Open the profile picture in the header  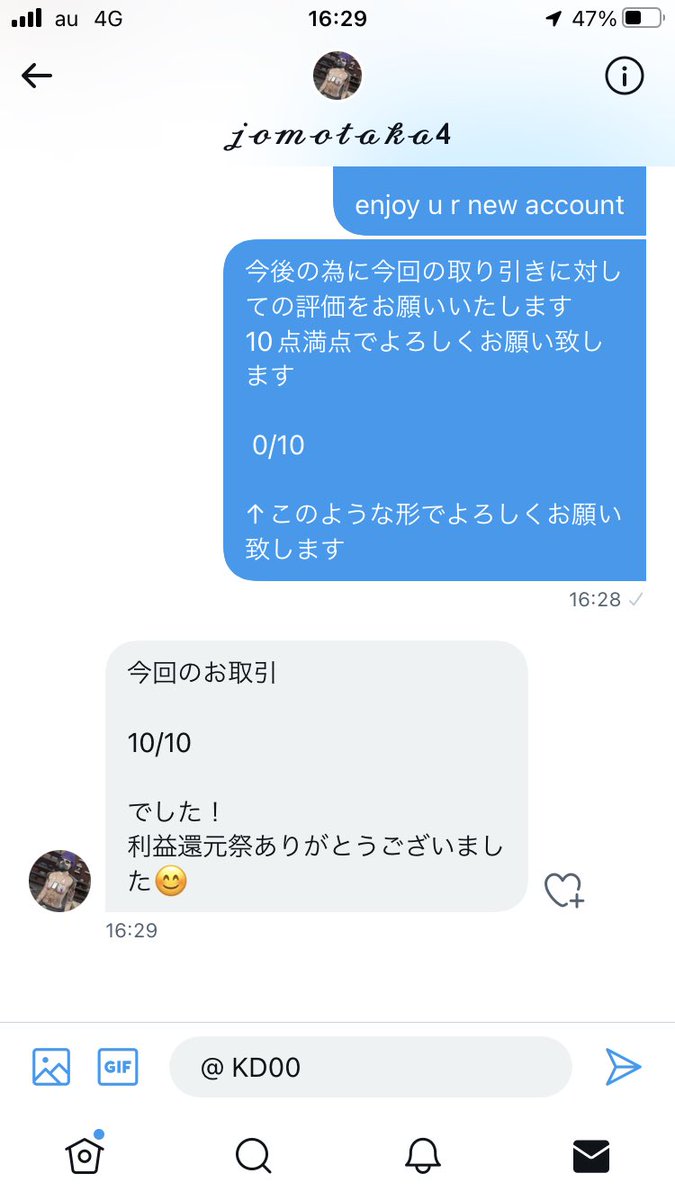(337, 76)
